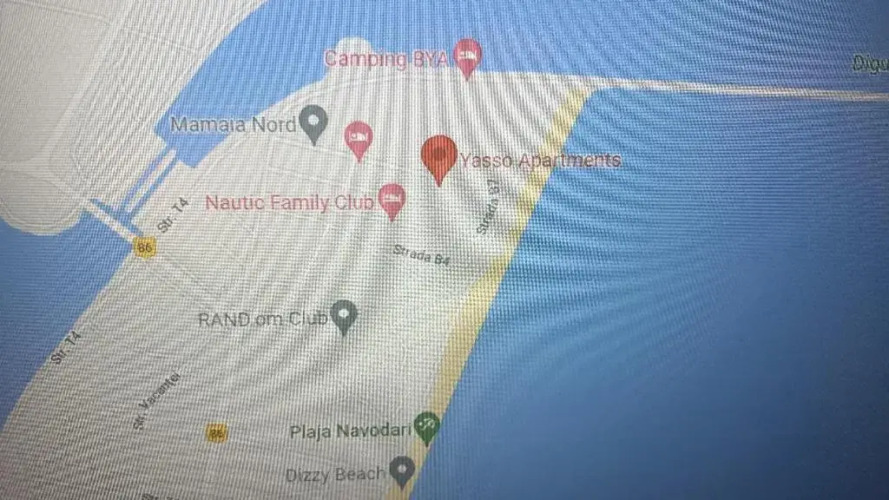The height and width of the screenshot is (500, 889).
Task: Open the Plaja Navodari green marker
Action: click(x=427, y=426)
